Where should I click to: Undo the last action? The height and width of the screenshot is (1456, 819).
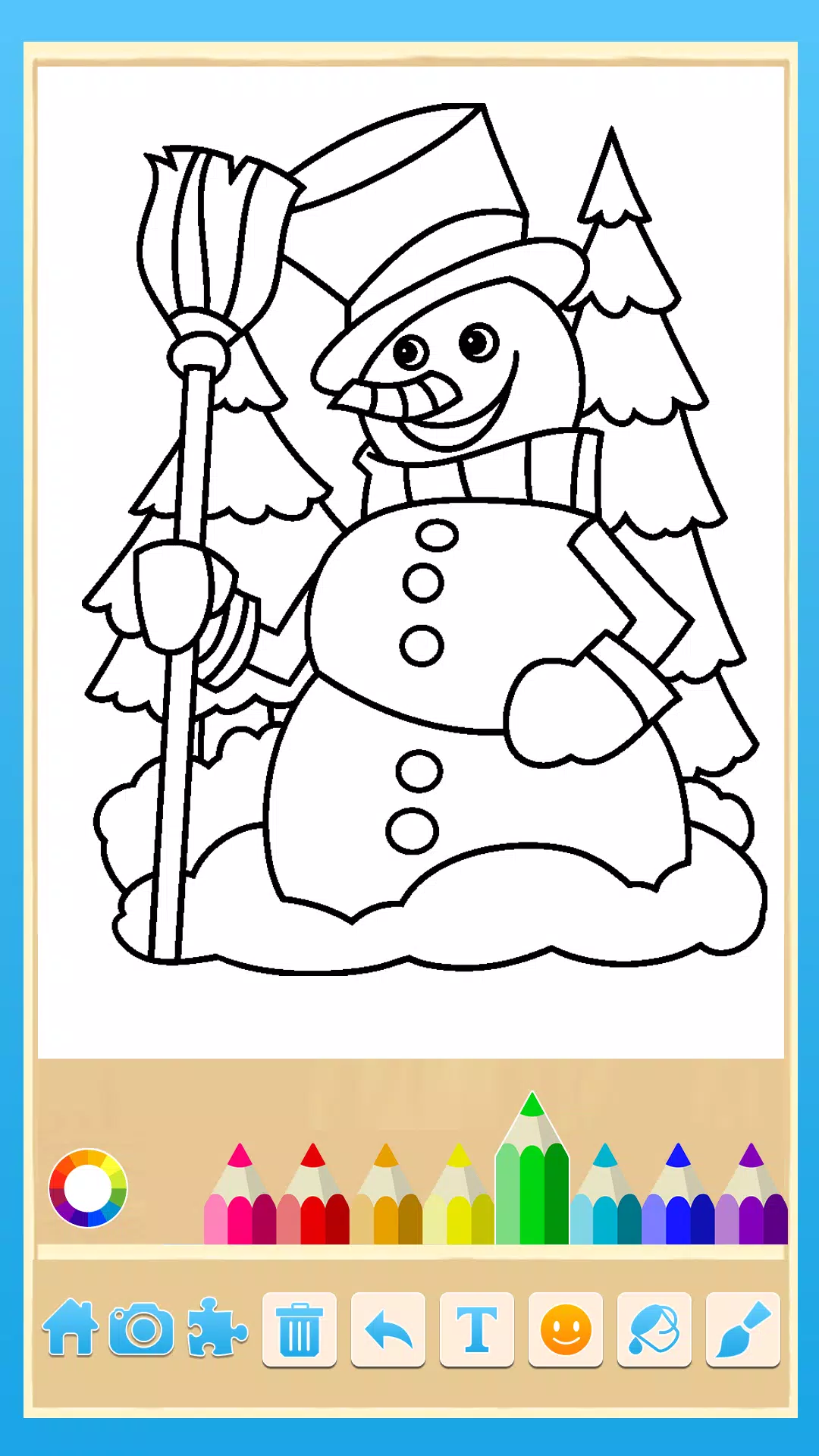[x=388, y=1329]
